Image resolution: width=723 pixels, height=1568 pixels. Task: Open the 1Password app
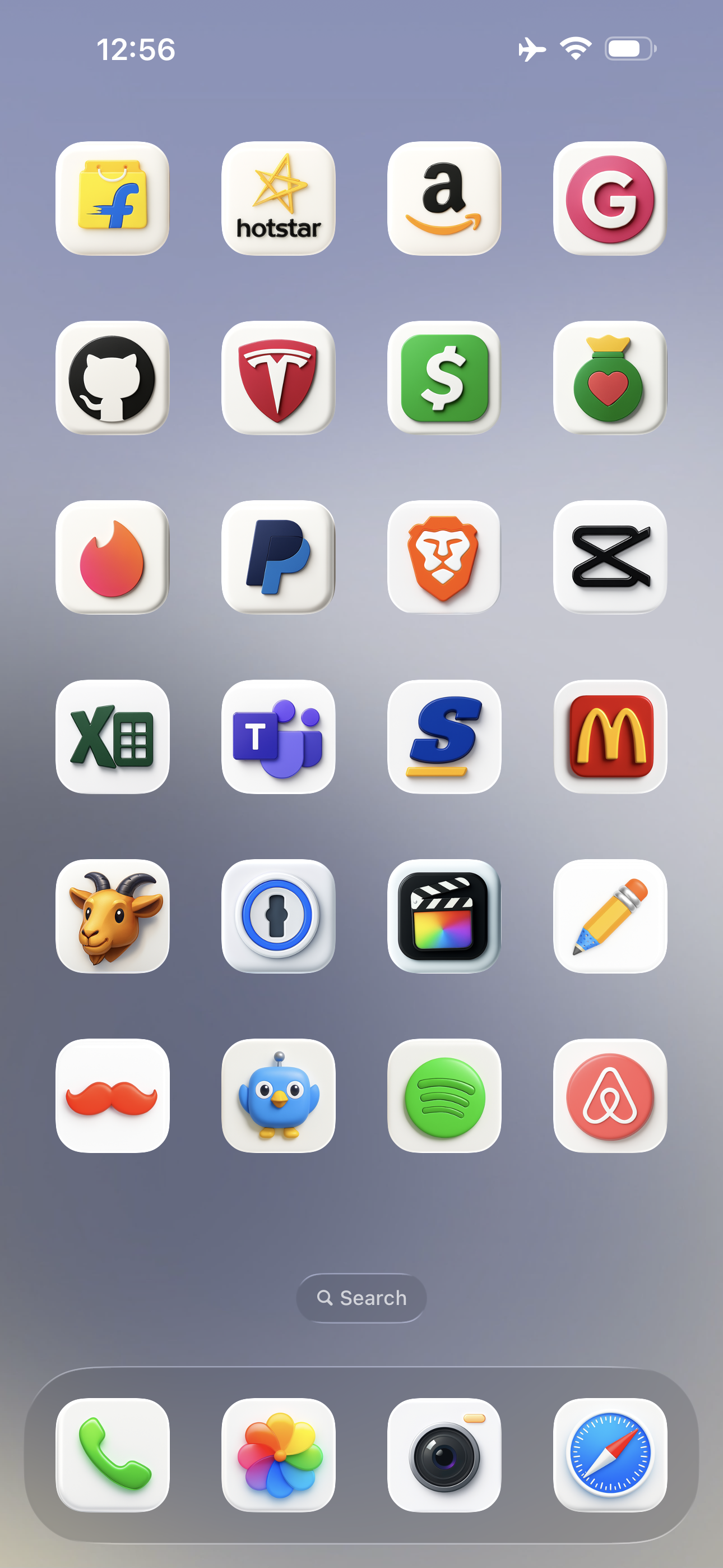(x=278, y=916)
